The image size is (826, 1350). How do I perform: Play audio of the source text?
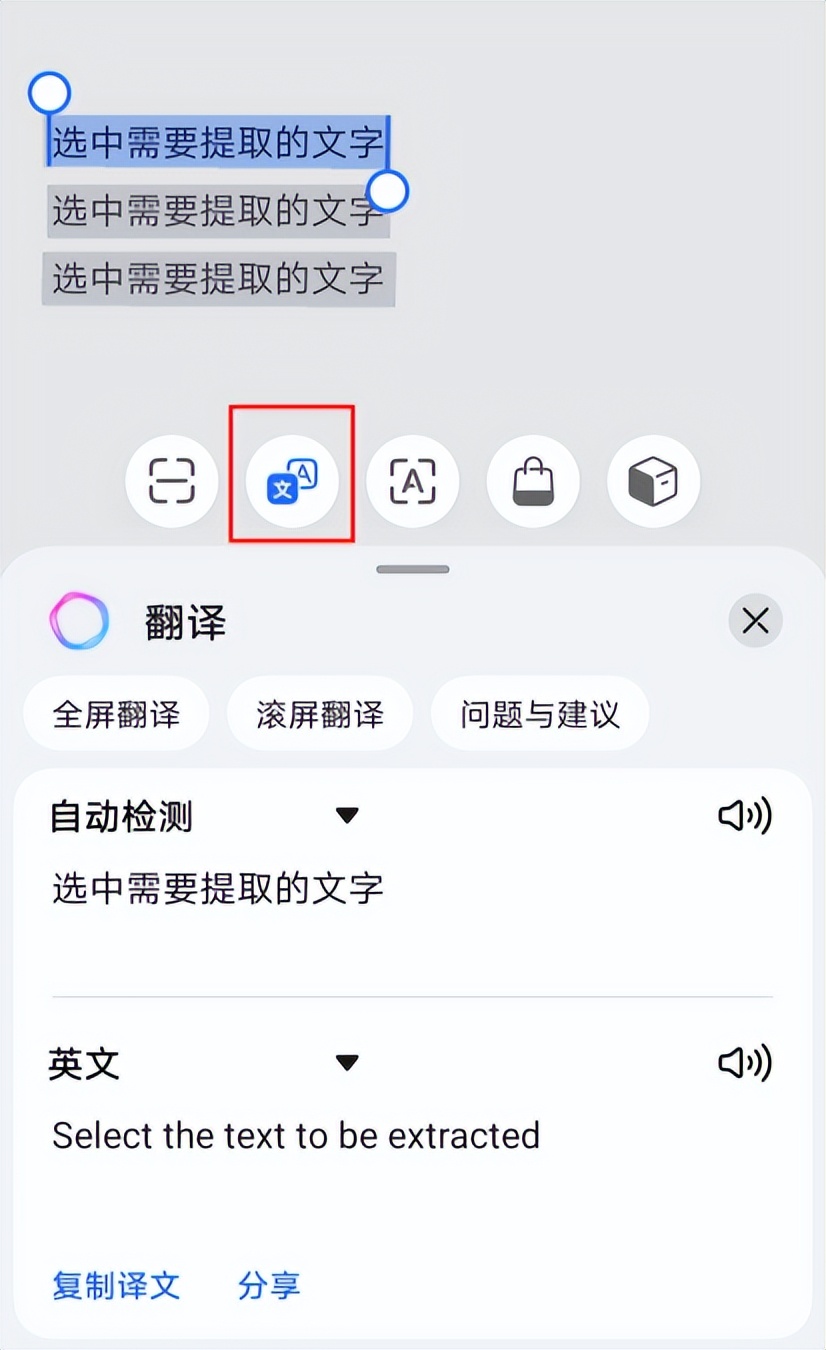(x=745, y=816)
